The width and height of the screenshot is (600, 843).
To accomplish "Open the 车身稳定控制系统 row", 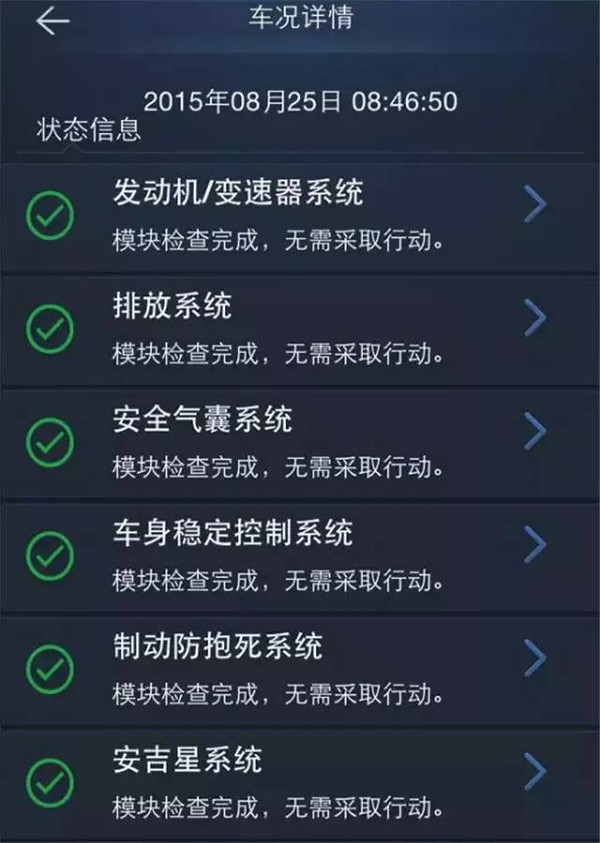I will click(x=300, y=555).
